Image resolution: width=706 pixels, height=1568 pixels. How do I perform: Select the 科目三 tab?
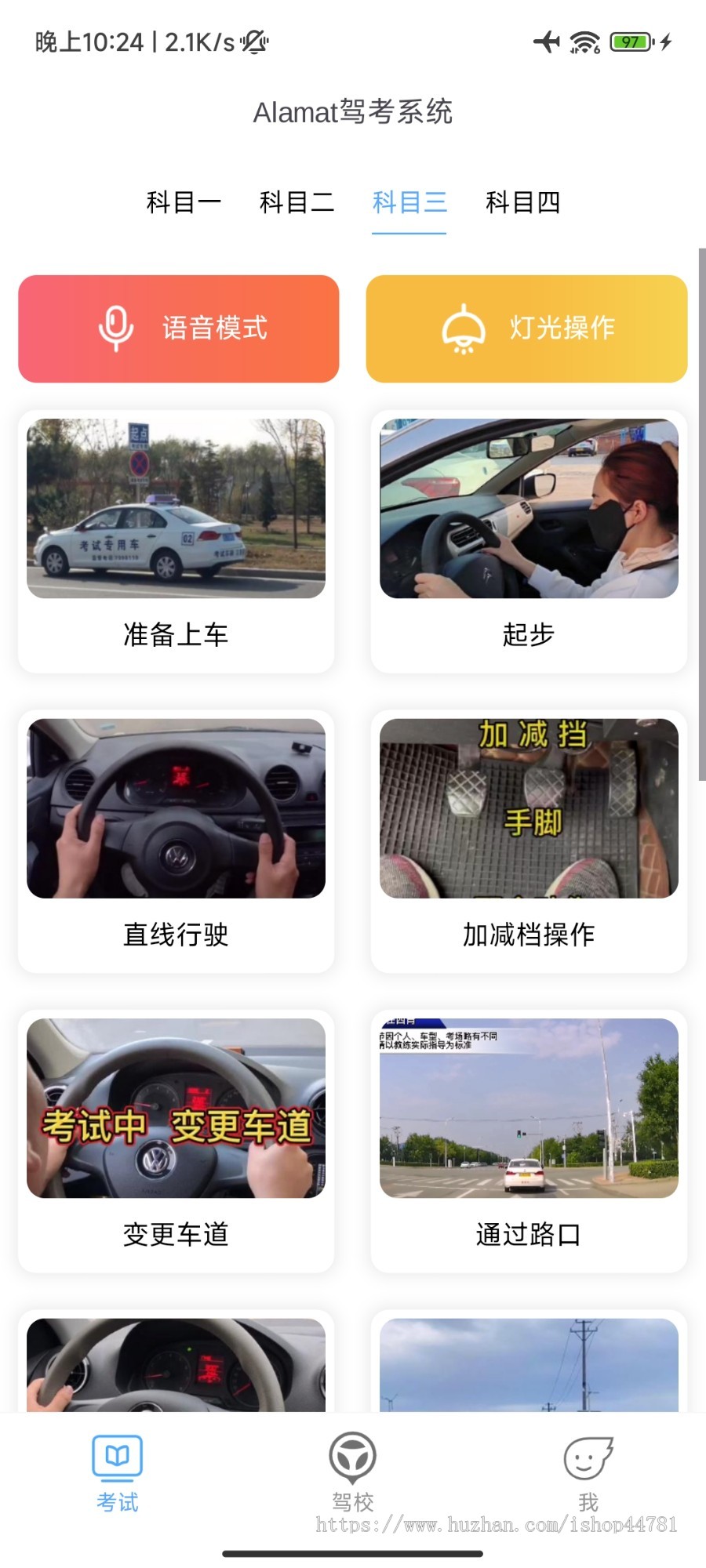(x=409, y=202)
